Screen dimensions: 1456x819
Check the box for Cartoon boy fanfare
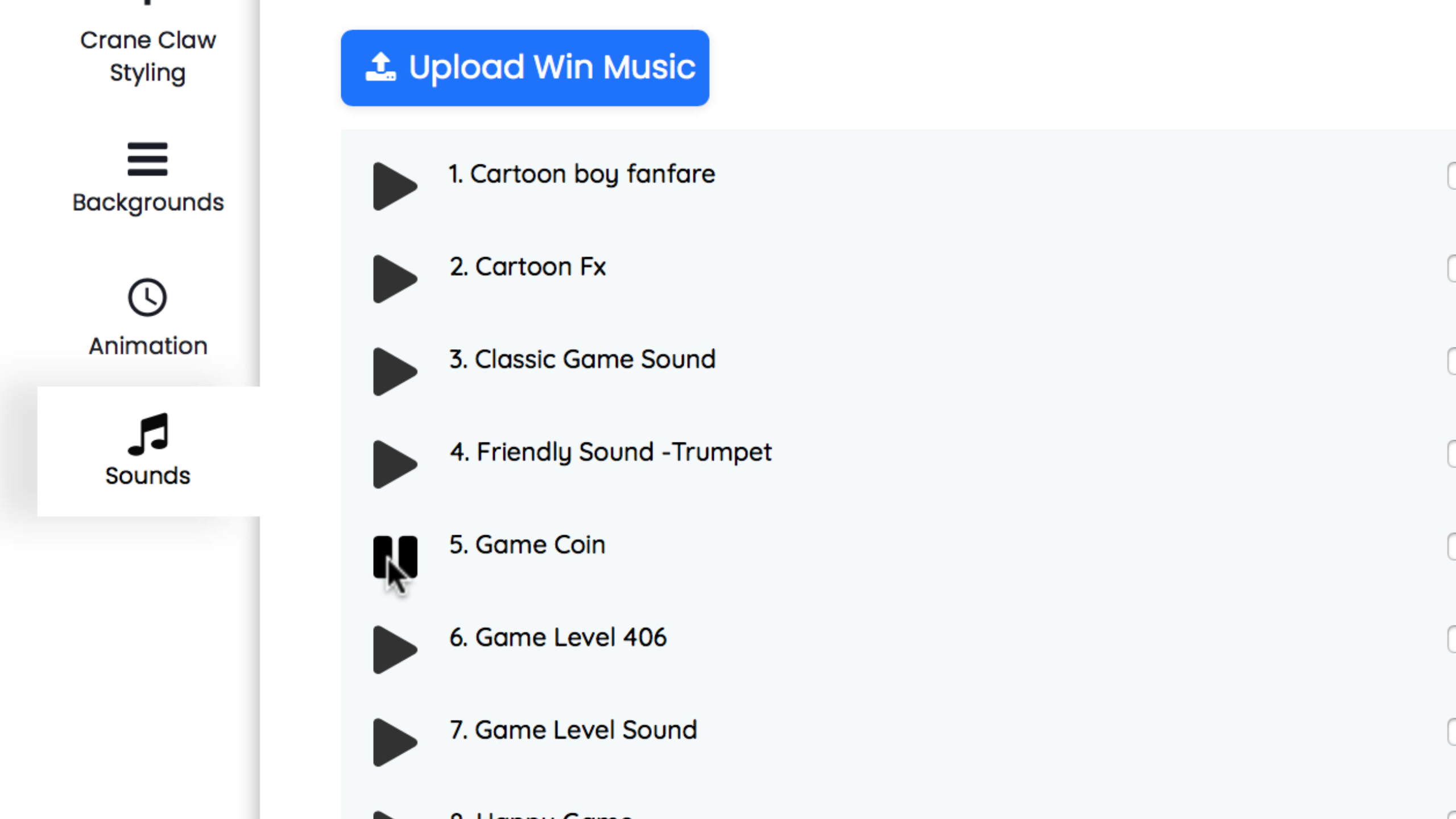click(1452, 176)
